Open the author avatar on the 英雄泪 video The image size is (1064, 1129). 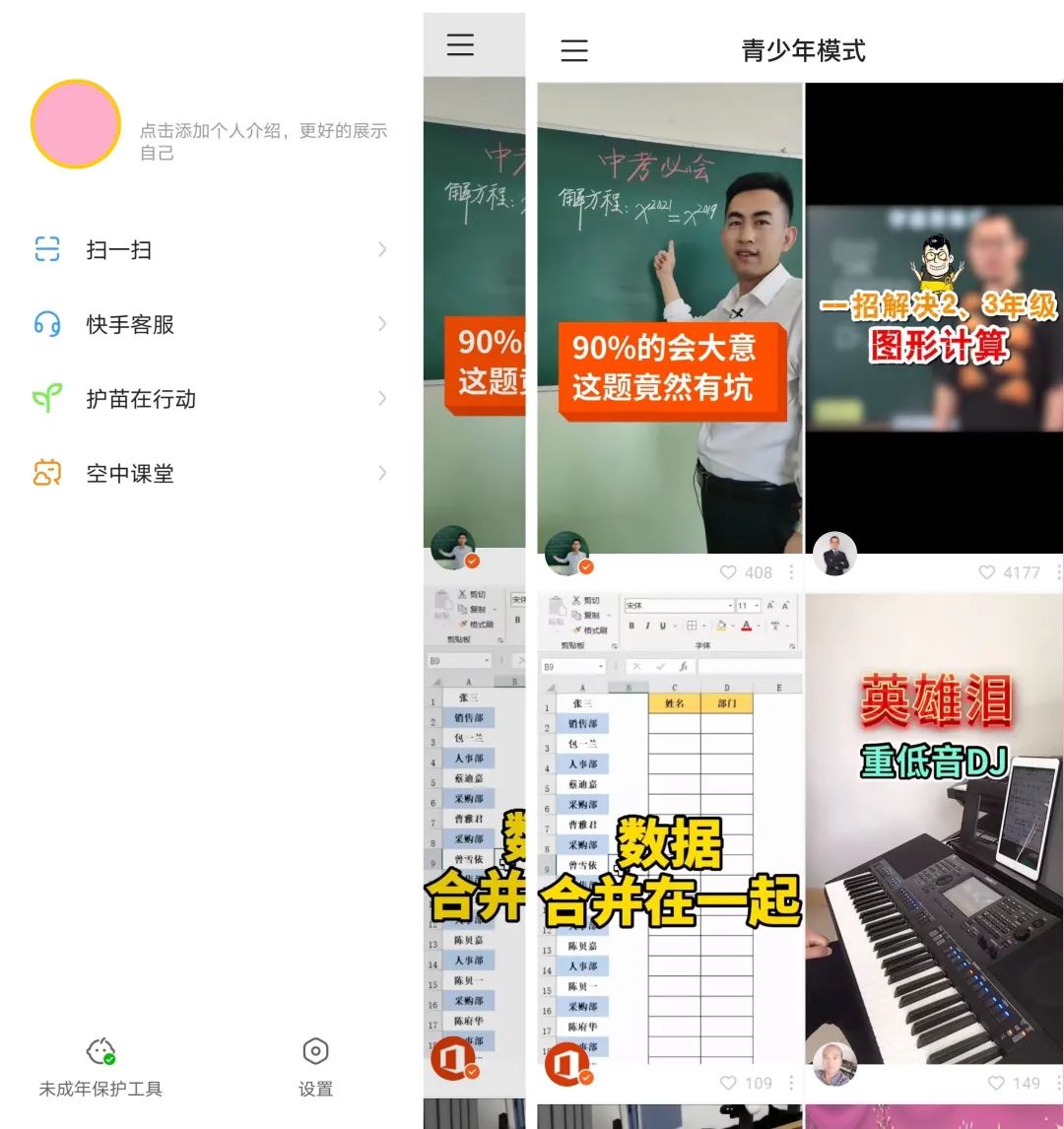[834, 1064]
